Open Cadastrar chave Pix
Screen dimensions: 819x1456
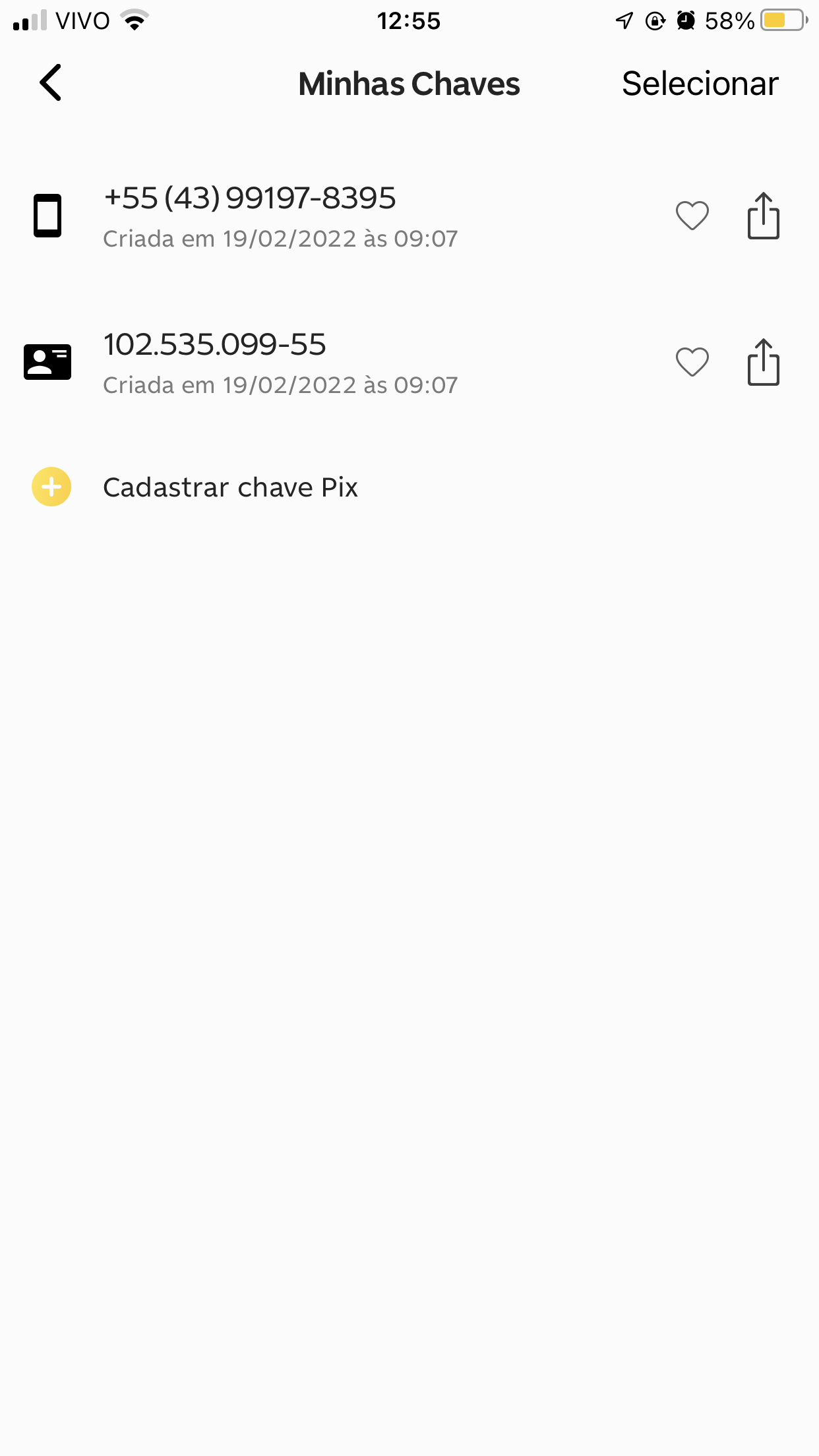(x=229, y=487)
